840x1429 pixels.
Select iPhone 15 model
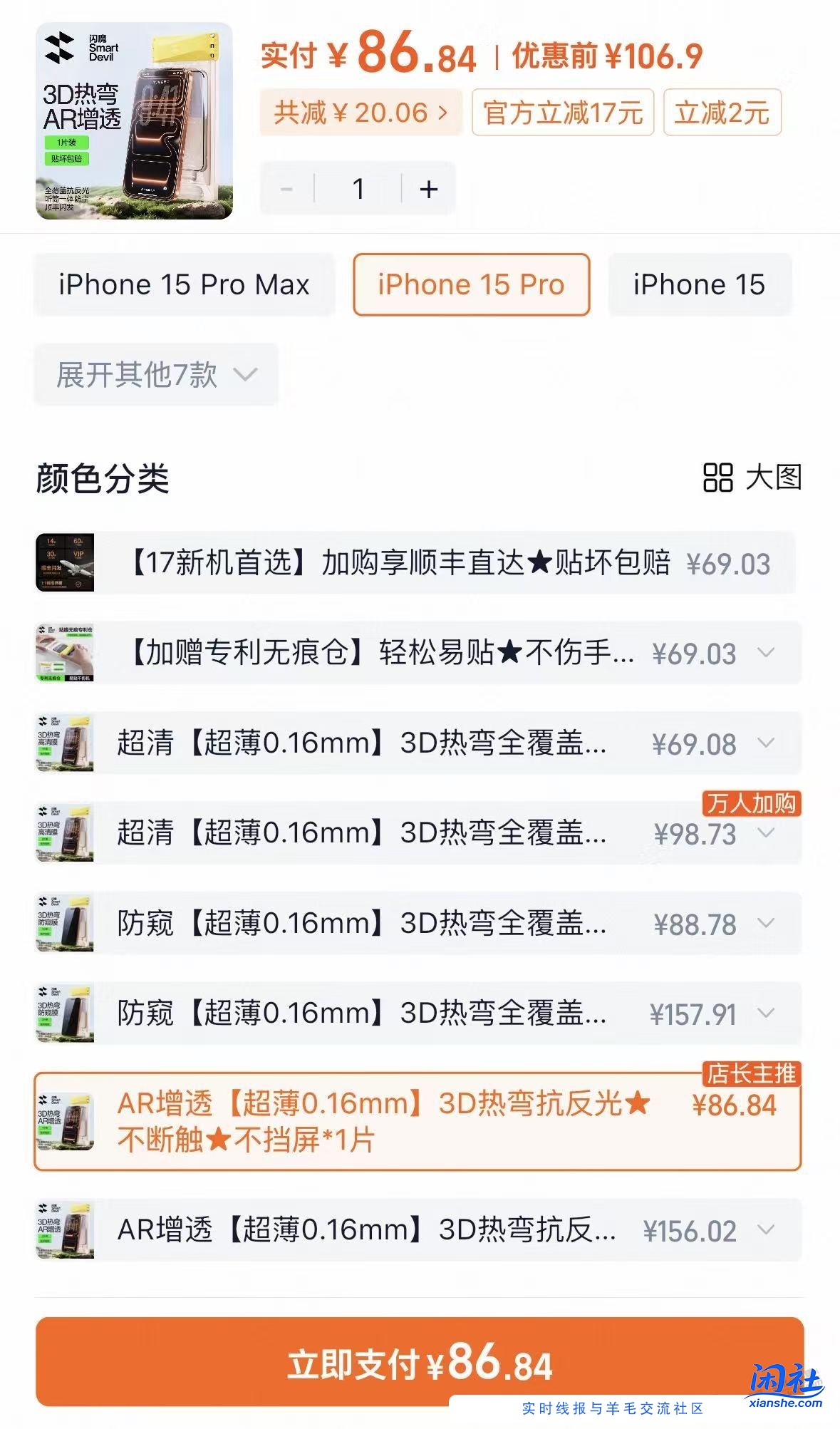(x=699, y=284)
